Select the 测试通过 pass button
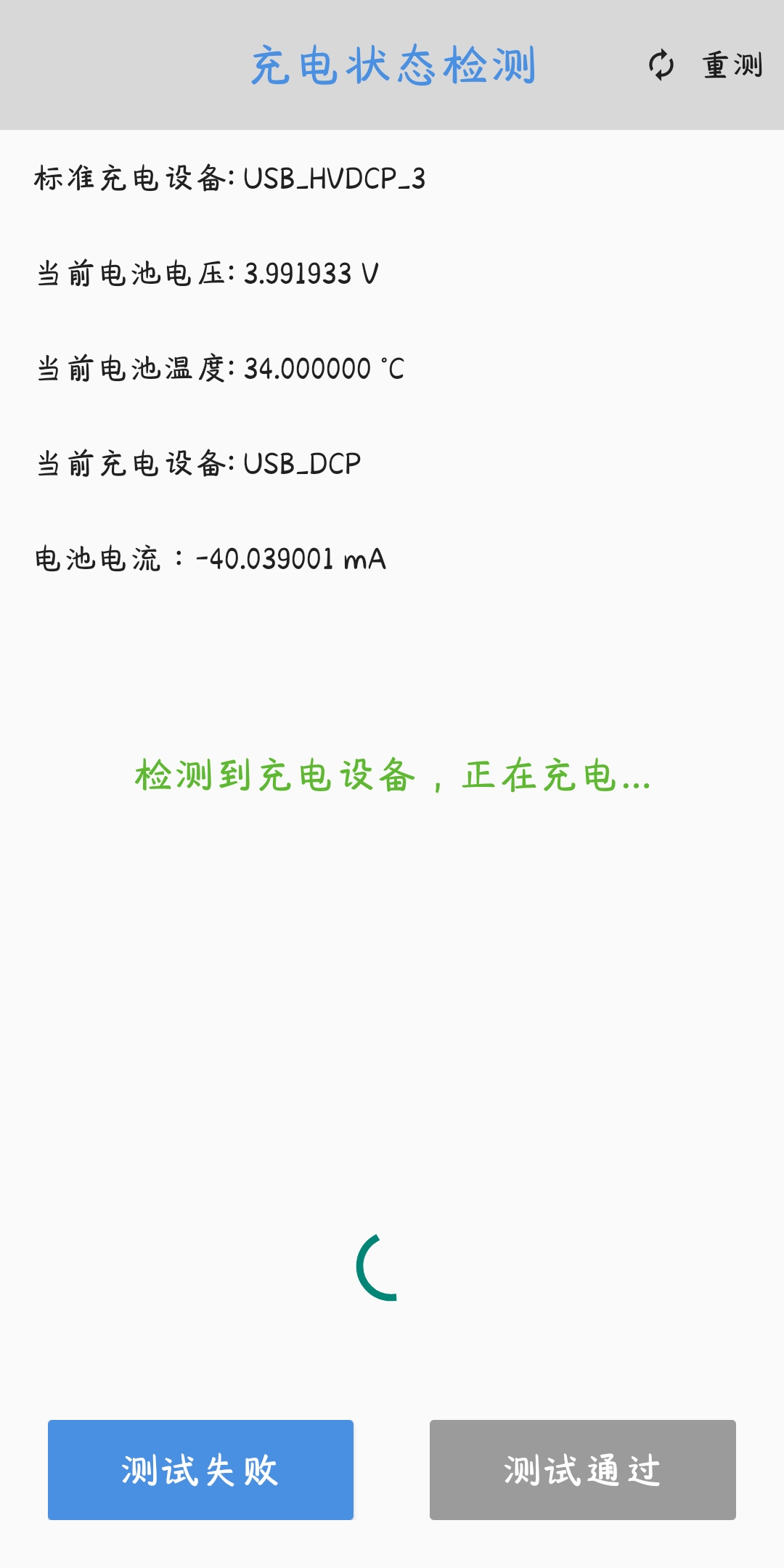This screenshot has height=1568, width=784. (583, 1470)
